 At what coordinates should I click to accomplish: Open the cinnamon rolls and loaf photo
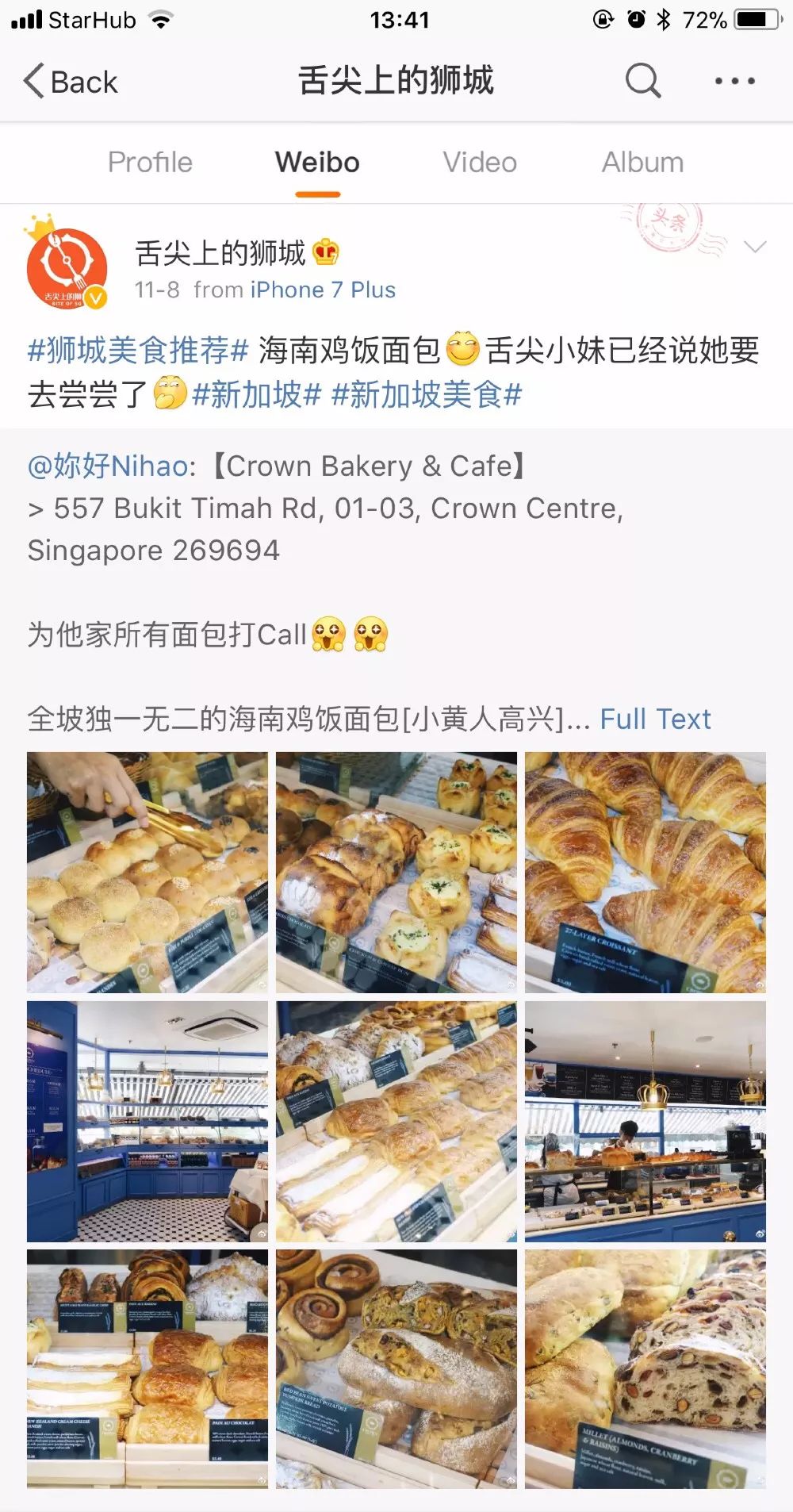coord(396,1368)
